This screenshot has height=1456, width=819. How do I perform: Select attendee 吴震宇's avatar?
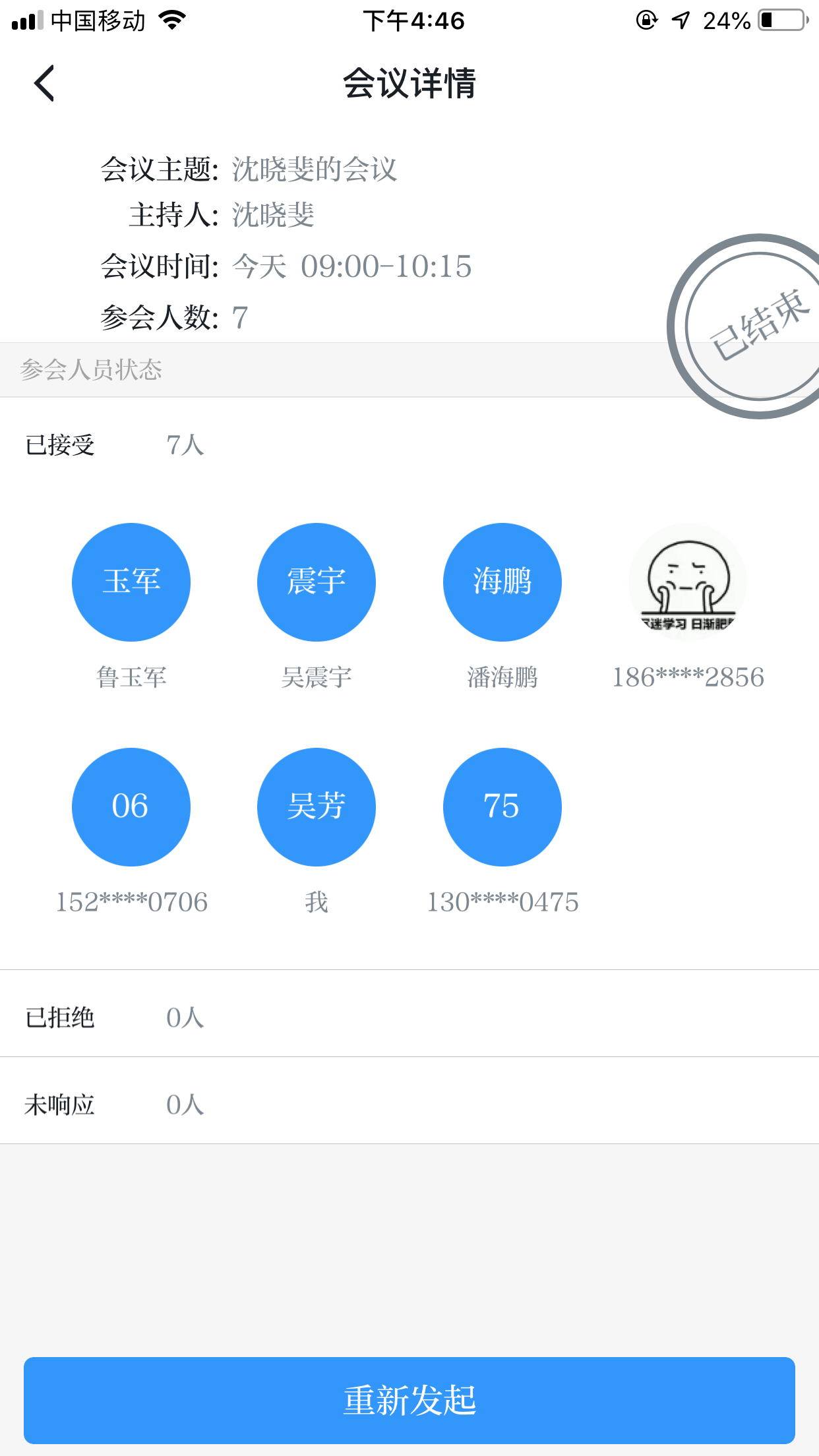(x=317, y=582)
